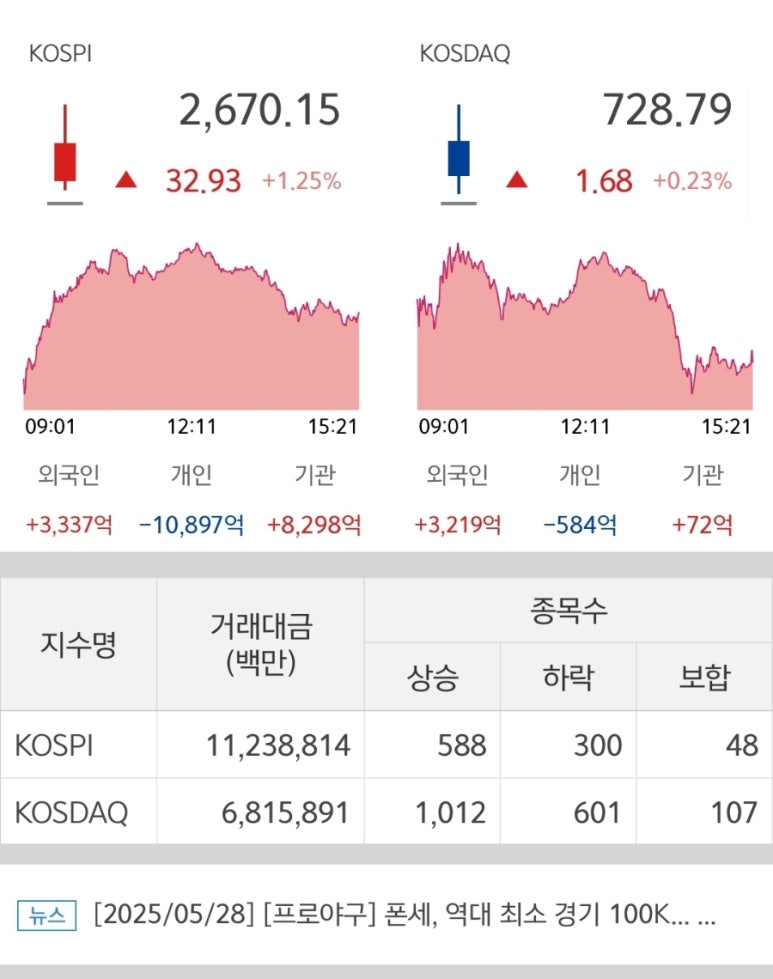This screenshot has width=773, height=979.
Task: Open the KOSPI intraday chart
Action: 190,320
